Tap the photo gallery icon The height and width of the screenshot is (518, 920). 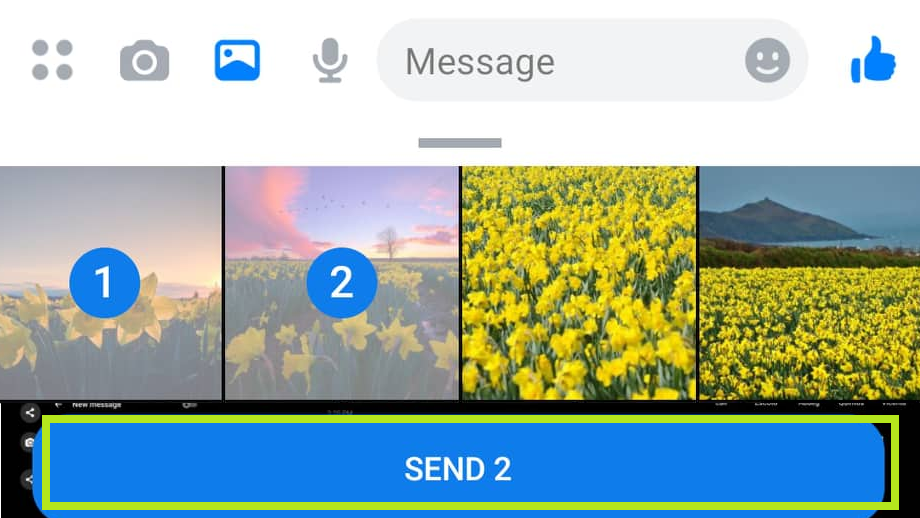coord(237,60)
